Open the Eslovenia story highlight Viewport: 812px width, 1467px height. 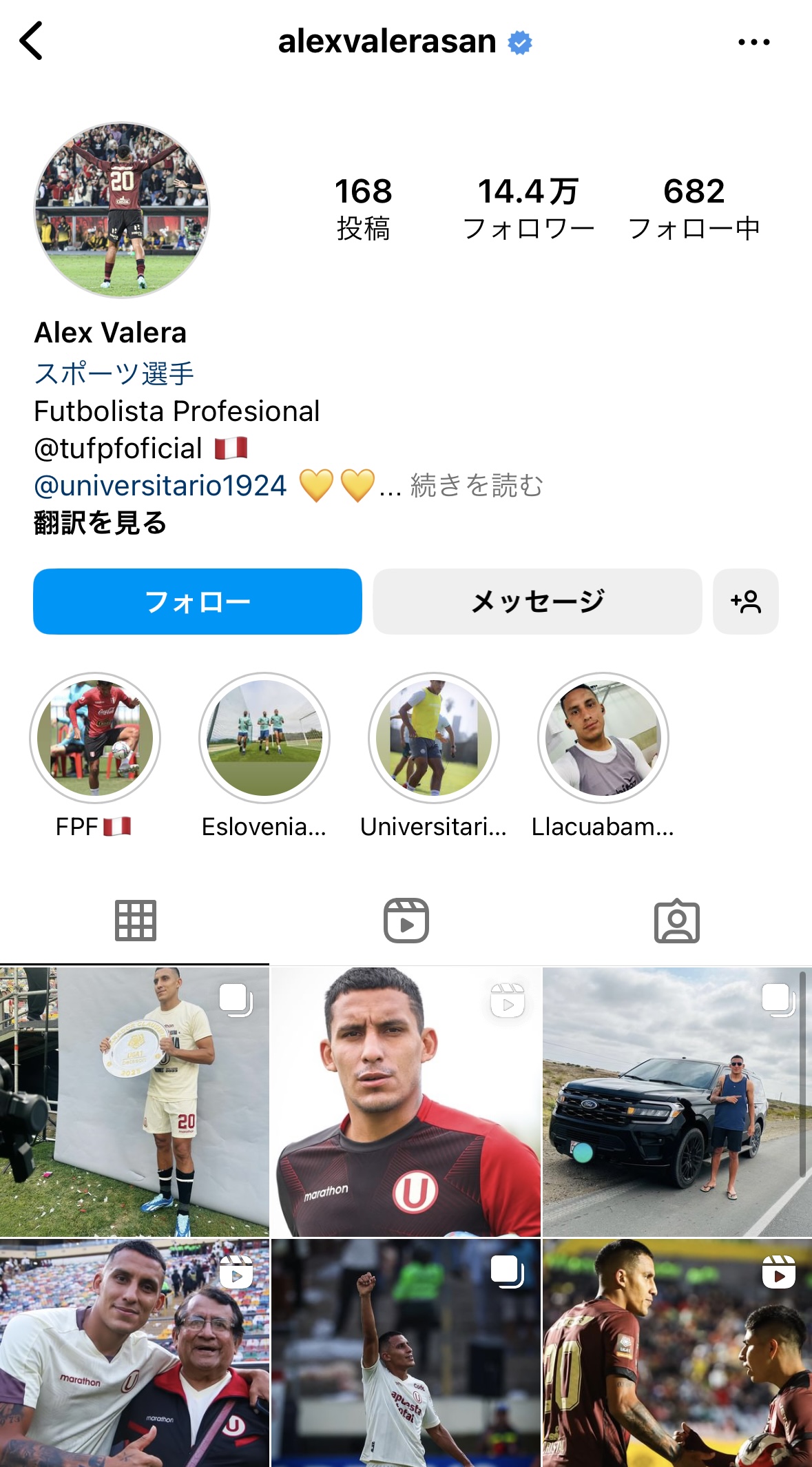[264, 739]
